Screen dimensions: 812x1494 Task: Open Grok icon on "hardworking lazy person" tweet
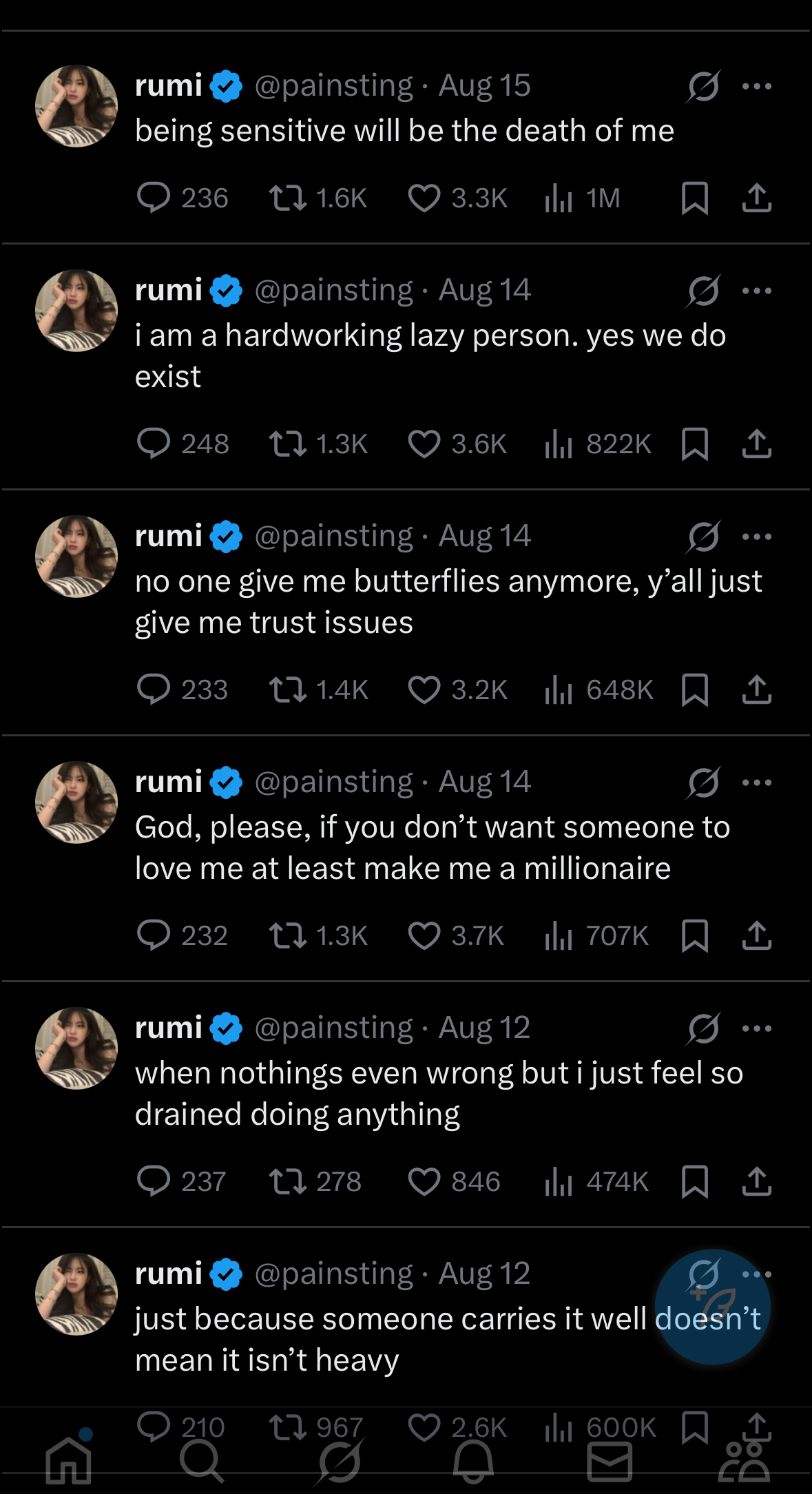(703, 291)
